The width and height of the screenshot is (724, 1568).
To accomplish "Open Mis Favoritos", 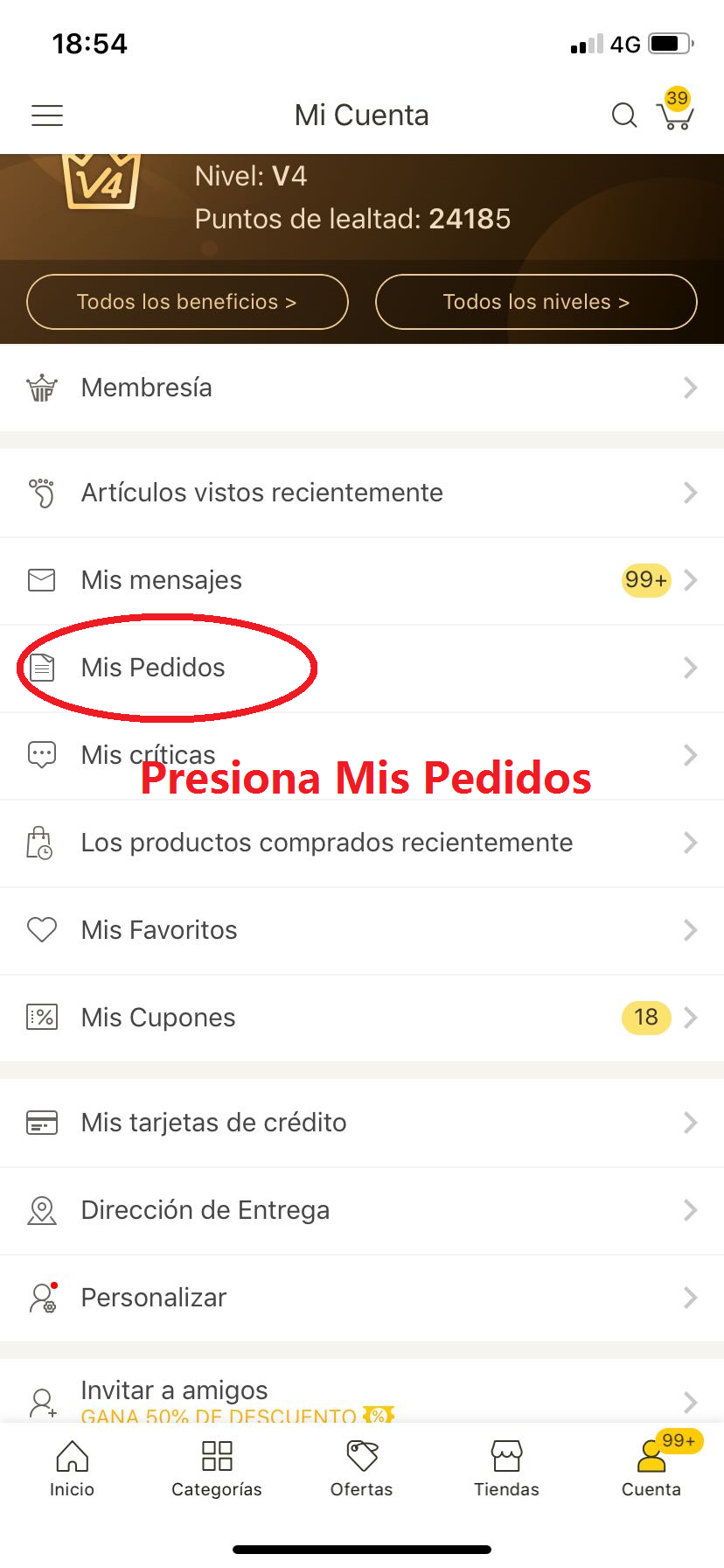I will pos(362,930).
